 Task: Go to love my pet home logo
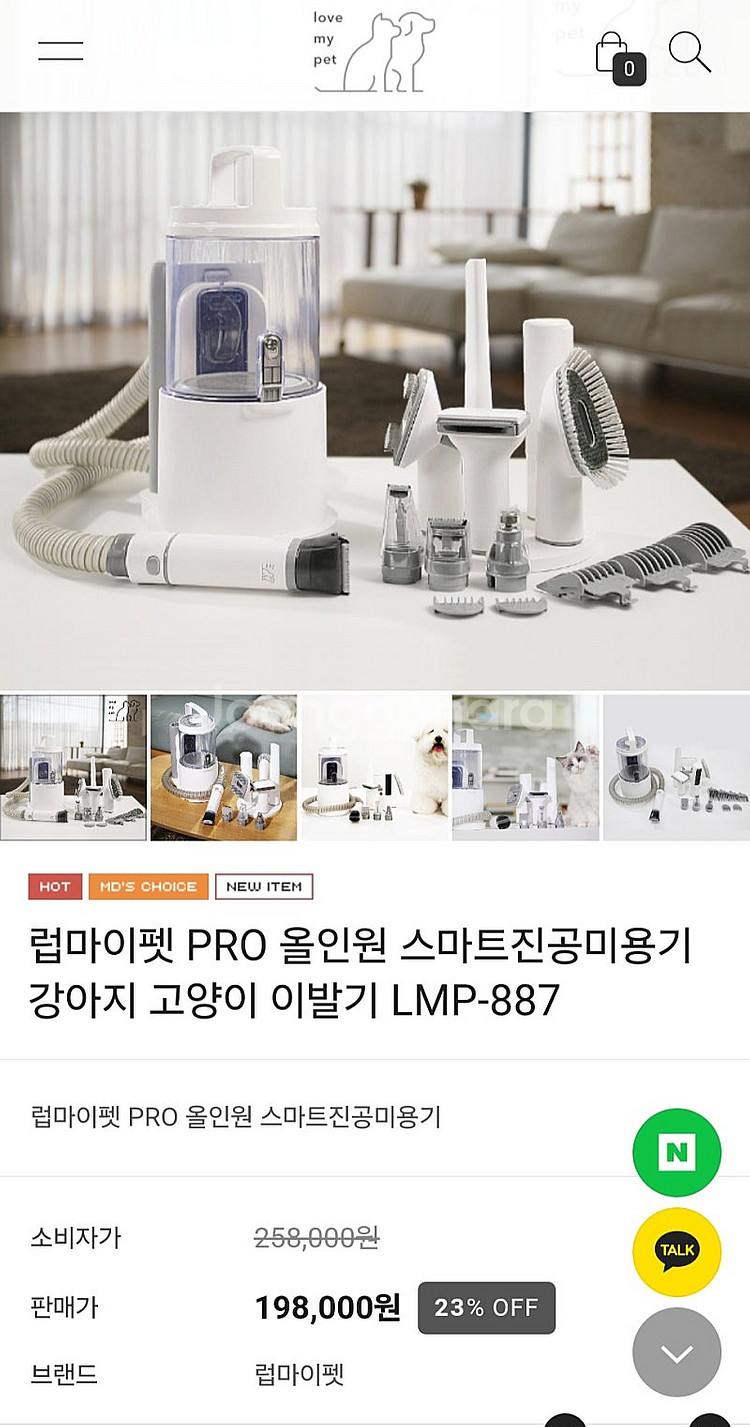[x=375, y=53]
